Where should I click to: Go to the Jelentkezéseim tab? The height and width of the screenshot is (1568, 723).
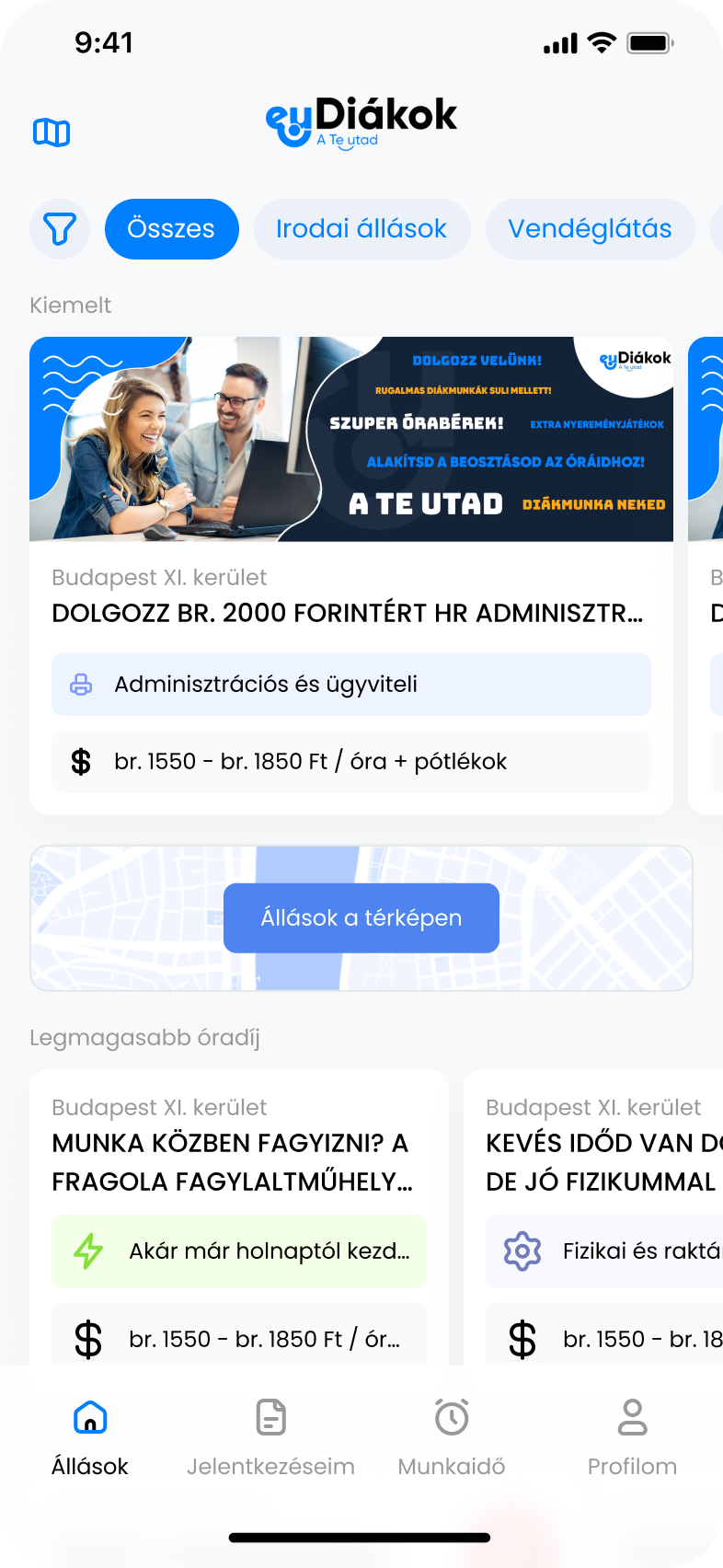tap(270, 1436)
